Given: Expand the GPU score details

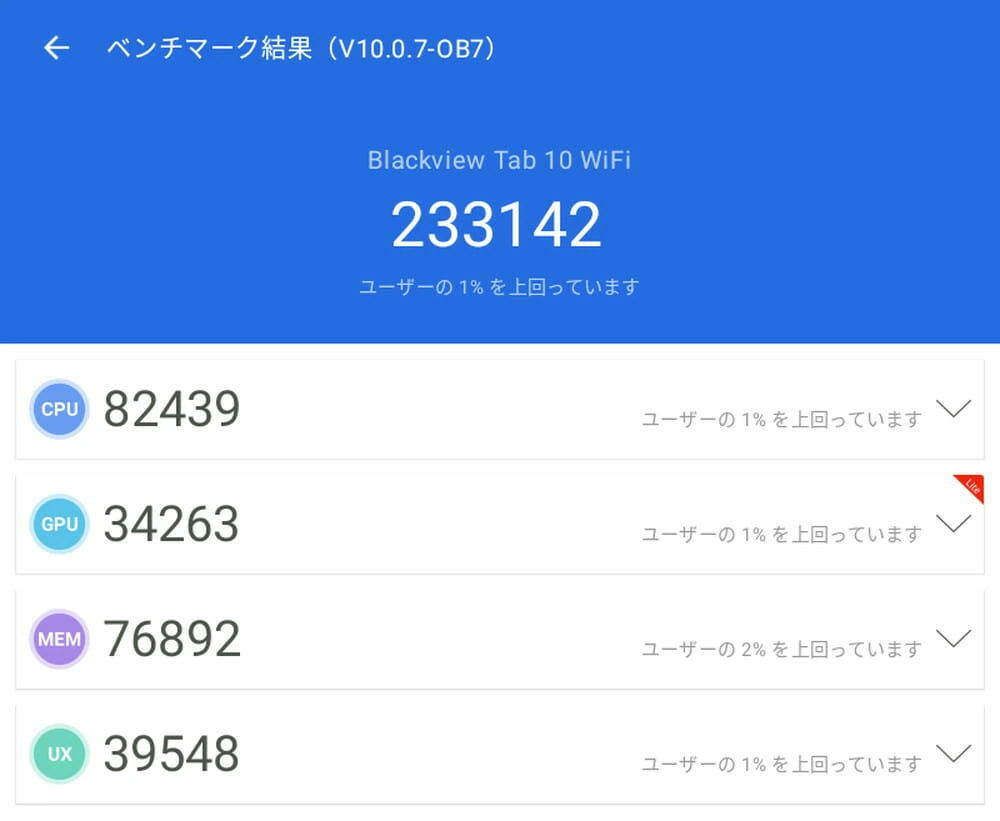Looking at the screenshot, I should (953, 524).
